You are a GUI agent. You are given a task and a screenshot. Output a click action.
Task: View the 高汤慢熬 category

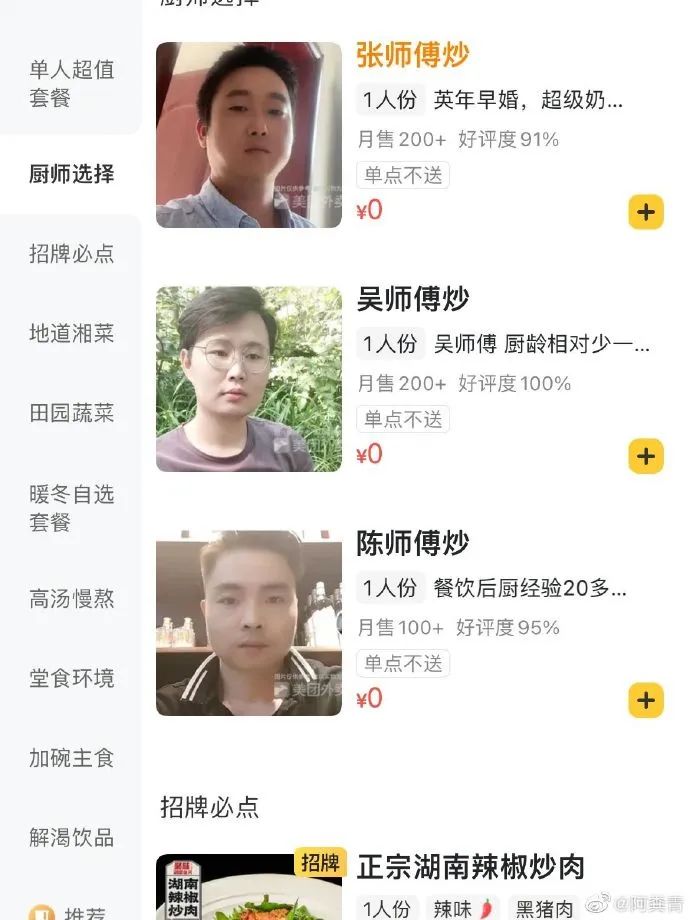pyautogui.click(x=71, y=599)
